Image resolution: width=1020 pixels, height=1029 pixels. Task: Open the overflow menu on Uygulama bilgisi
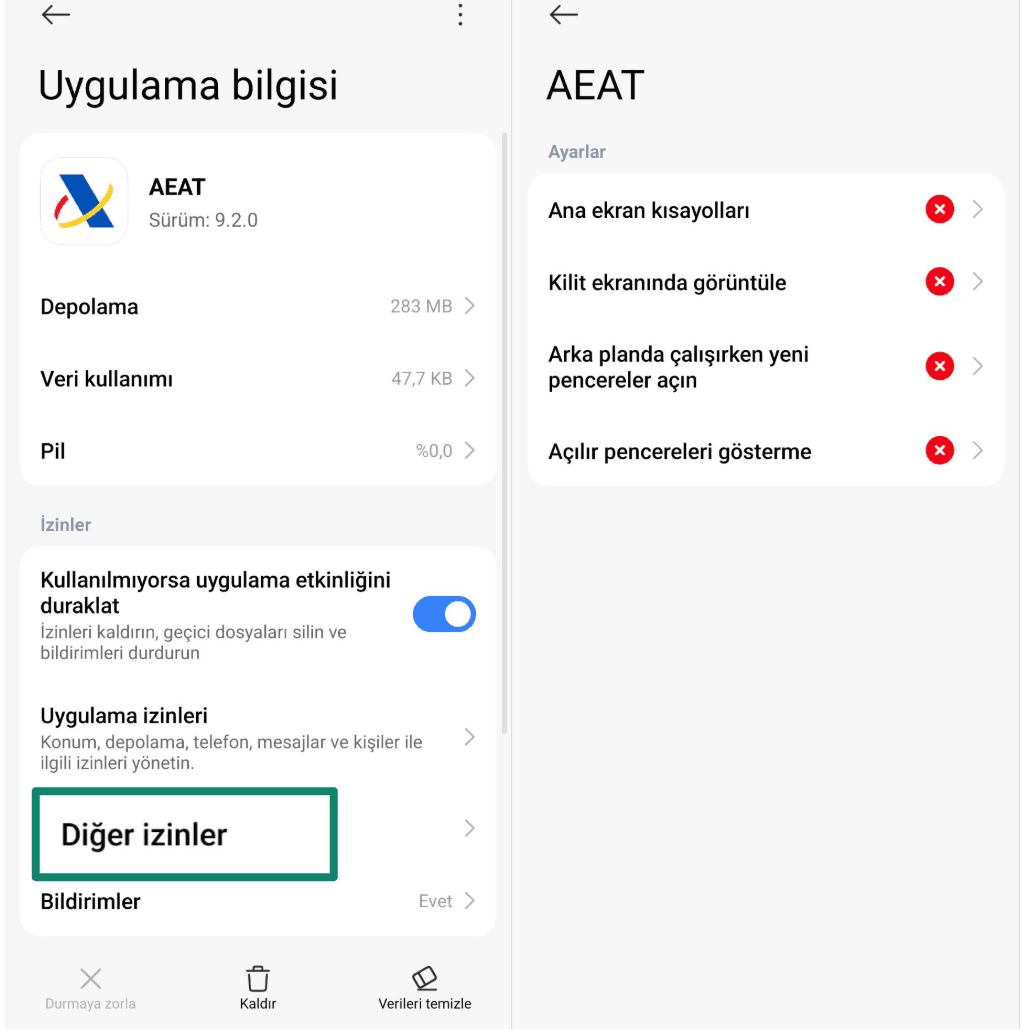coord(460,15)
